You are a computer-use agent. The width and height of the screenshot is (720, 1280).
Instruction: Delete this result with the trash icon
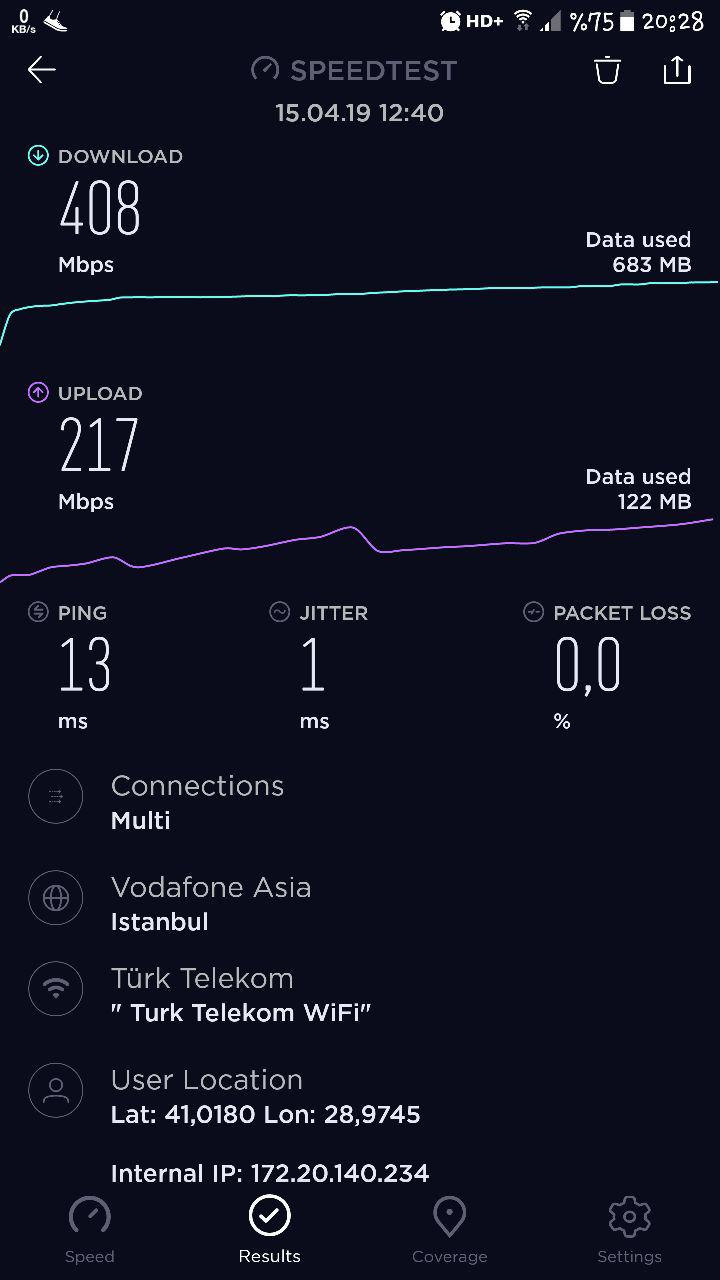(607, 70)
